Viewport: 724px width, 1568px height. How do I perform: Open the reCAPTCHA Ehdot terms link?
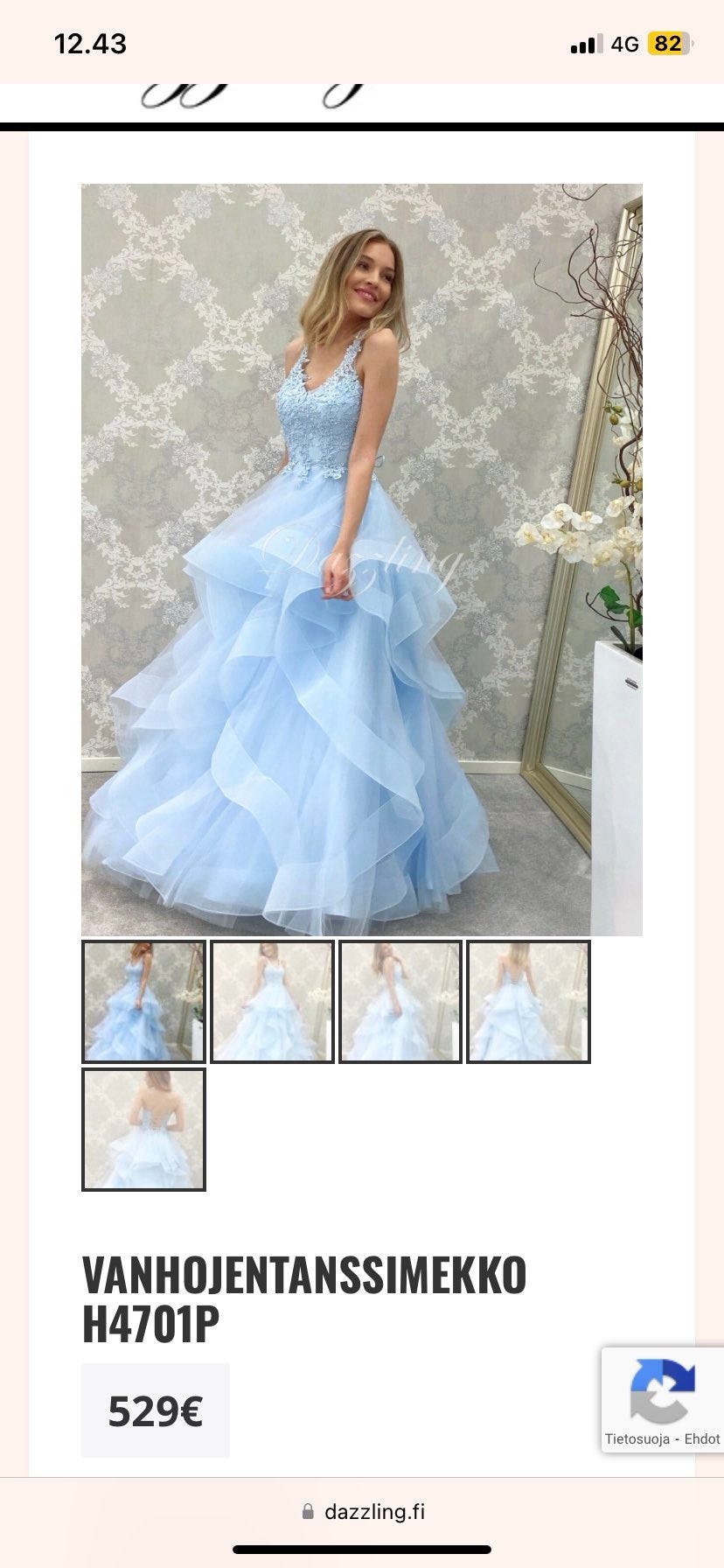(702, 1438)
